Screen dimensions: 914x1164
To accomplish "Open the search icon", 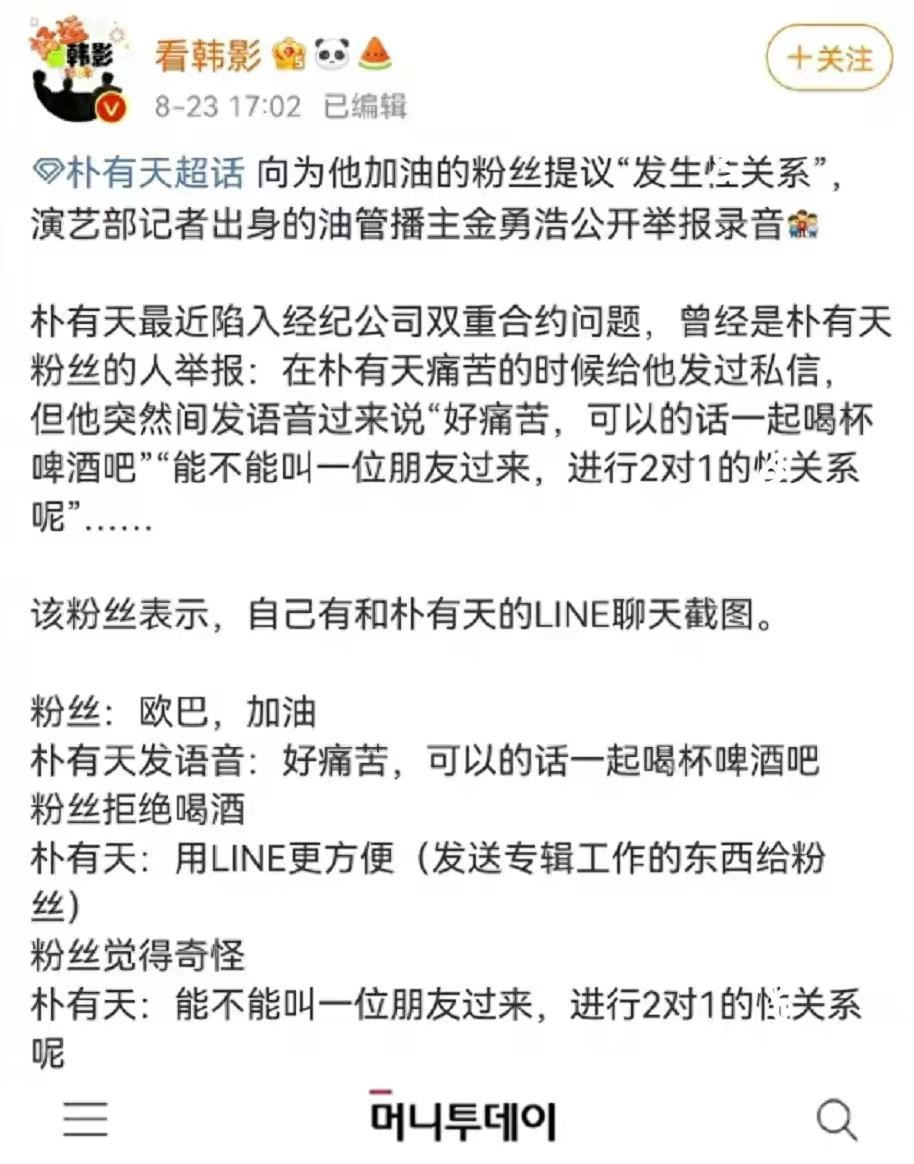I will click(836, 1120).
